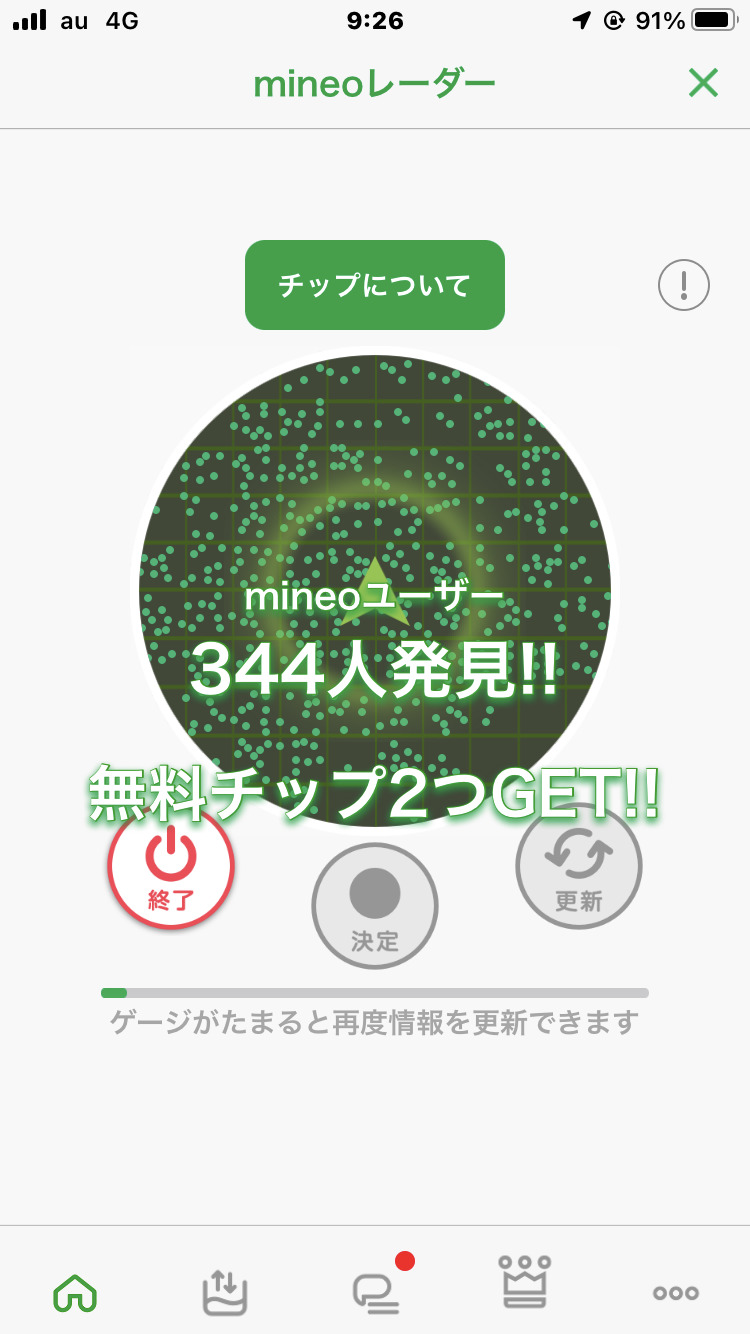750x1334 pixels.
Task: Open the more options tab
Action: pos(676,1293)
